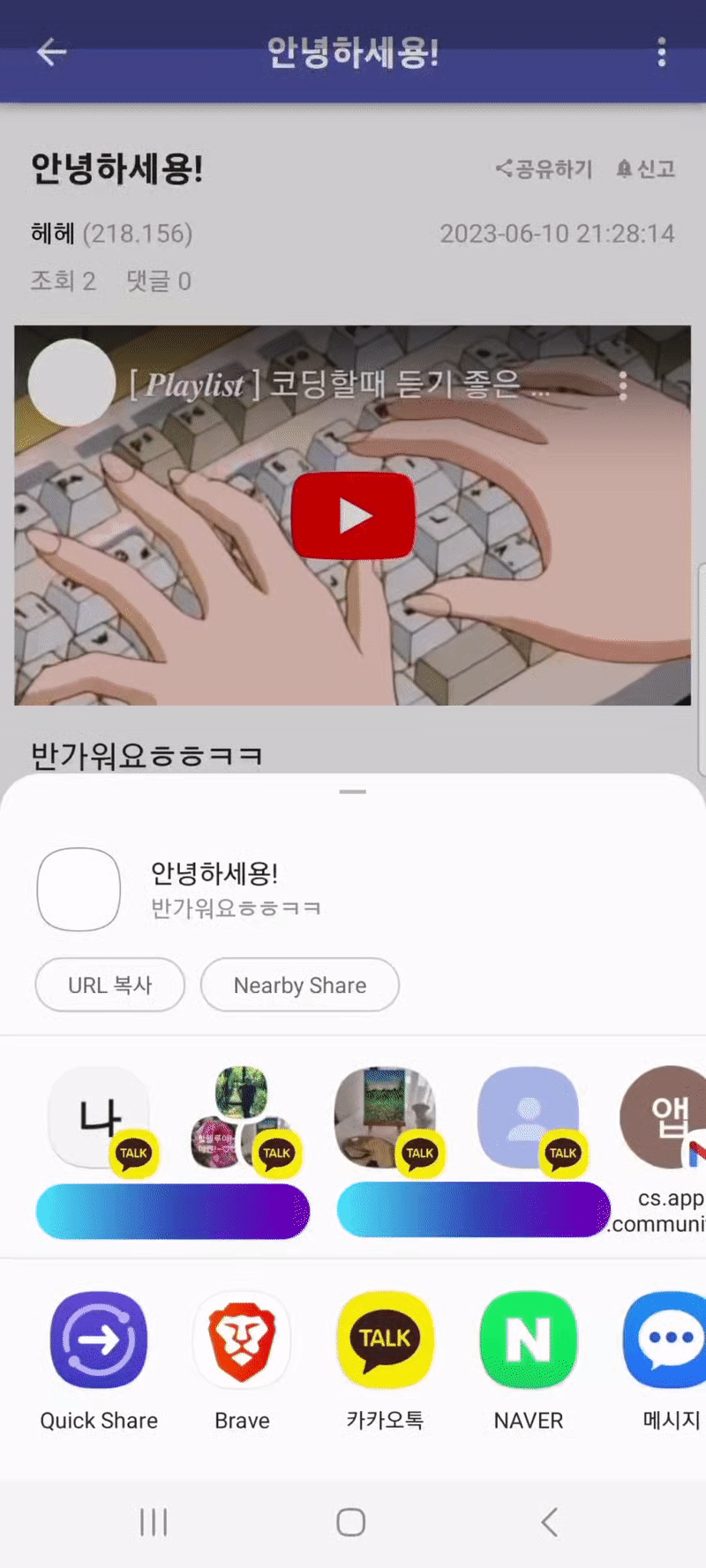Tap 공유하기 under the post title
706x1568 pixels.
[x=545, y=168]
